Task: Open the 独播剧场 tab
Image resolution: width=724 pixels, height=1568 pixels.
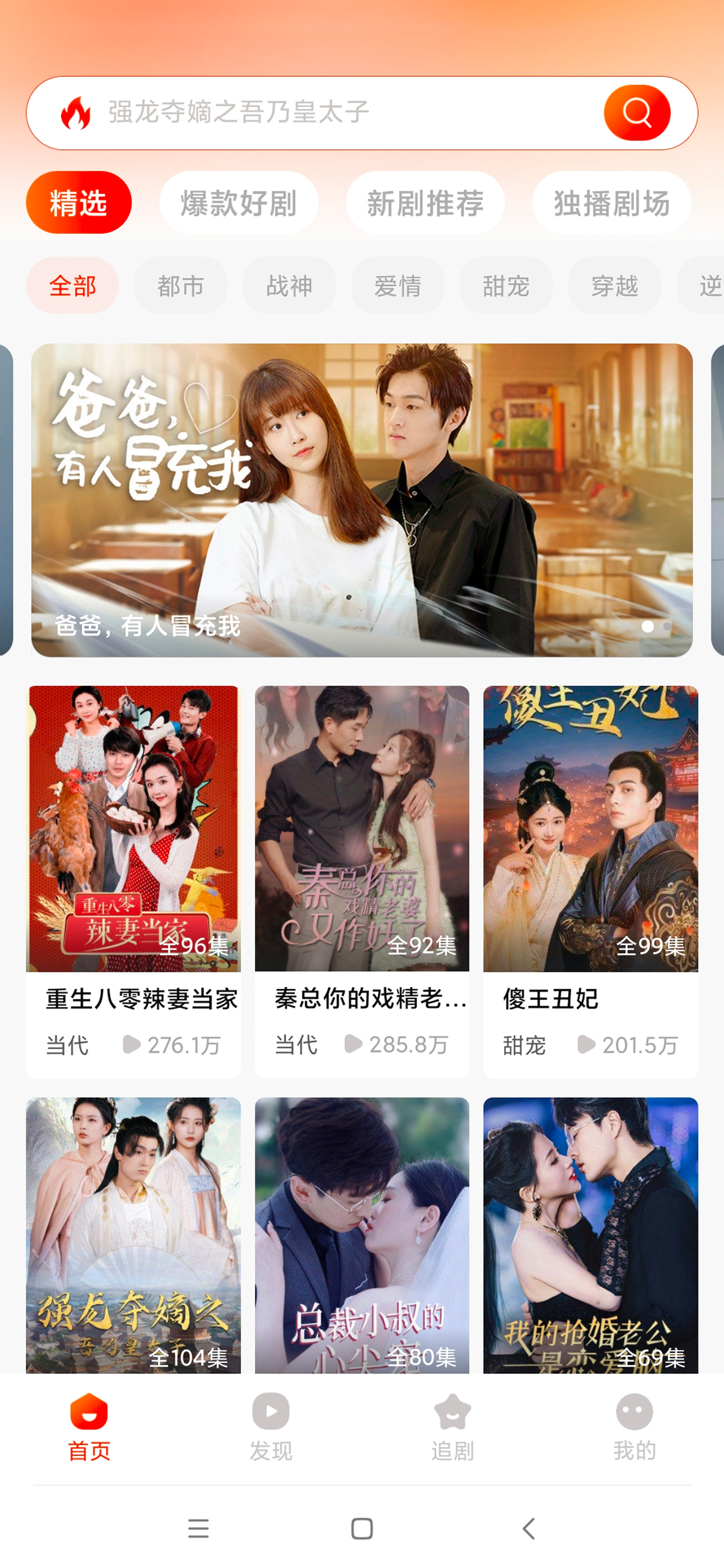Action: point(611,203)
